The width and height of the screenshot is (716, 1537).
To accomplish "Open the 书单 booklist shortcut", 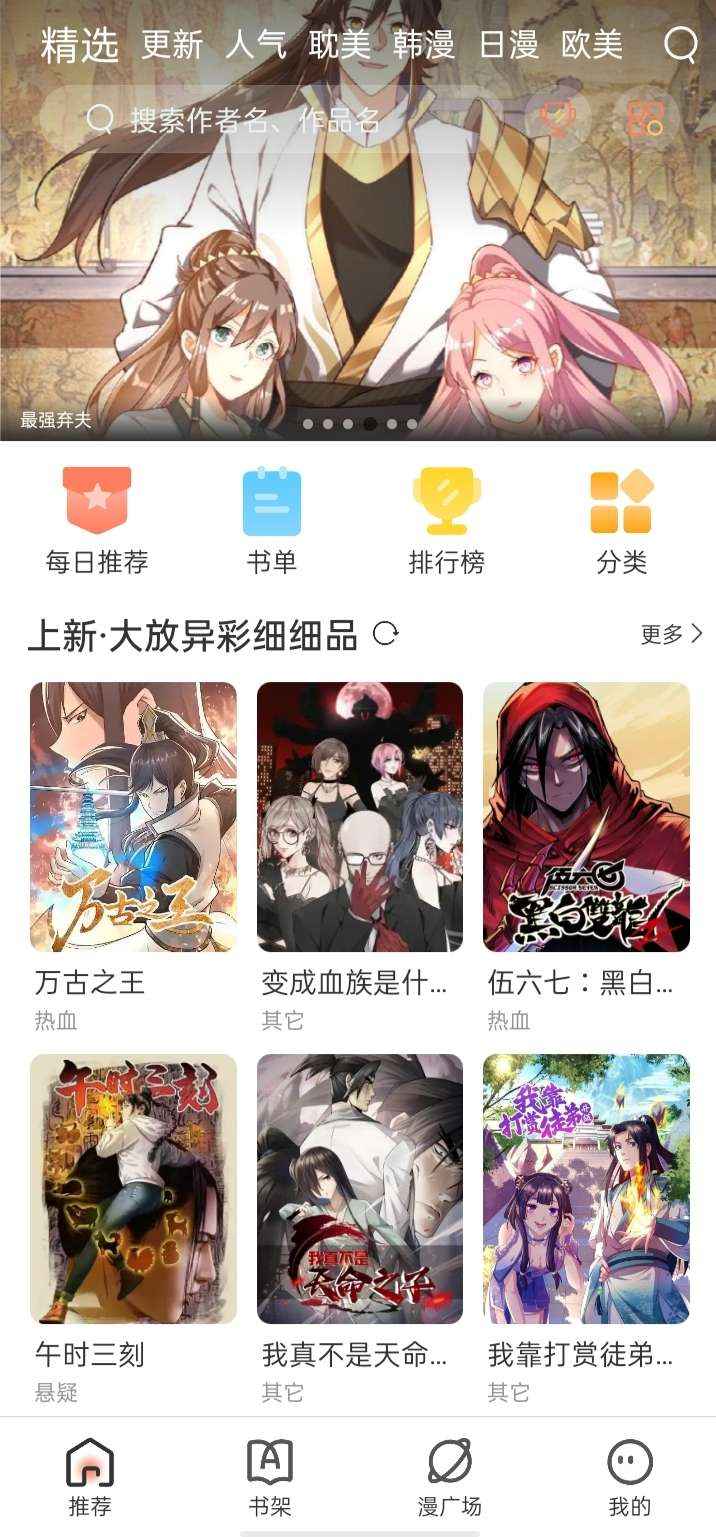I will tap(272, 520).
